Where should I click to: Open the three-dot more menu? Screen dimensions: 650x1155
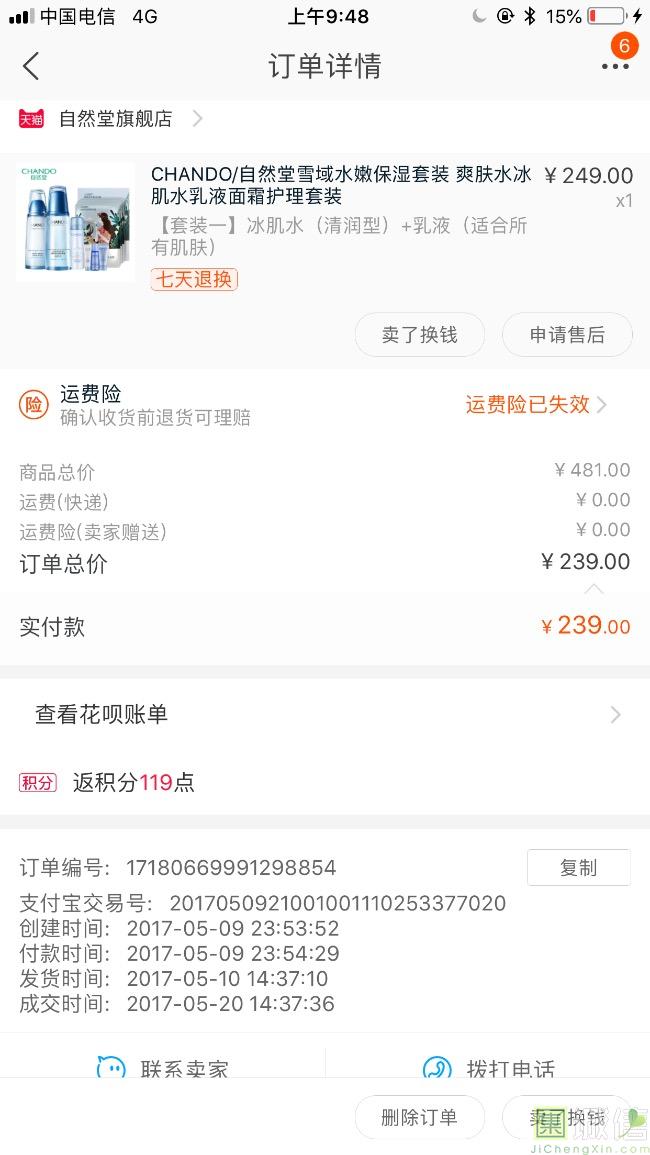click(615, 66)
